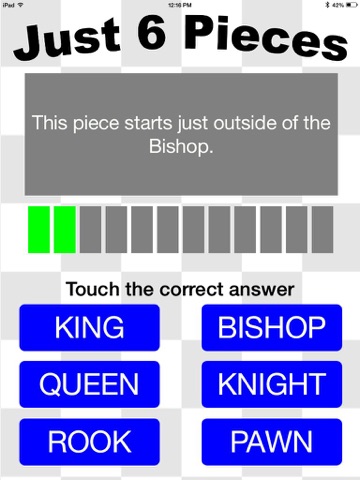Select BISHOP as the answer
The height and width of the screenshot is (480, 360).
point(272,327)
